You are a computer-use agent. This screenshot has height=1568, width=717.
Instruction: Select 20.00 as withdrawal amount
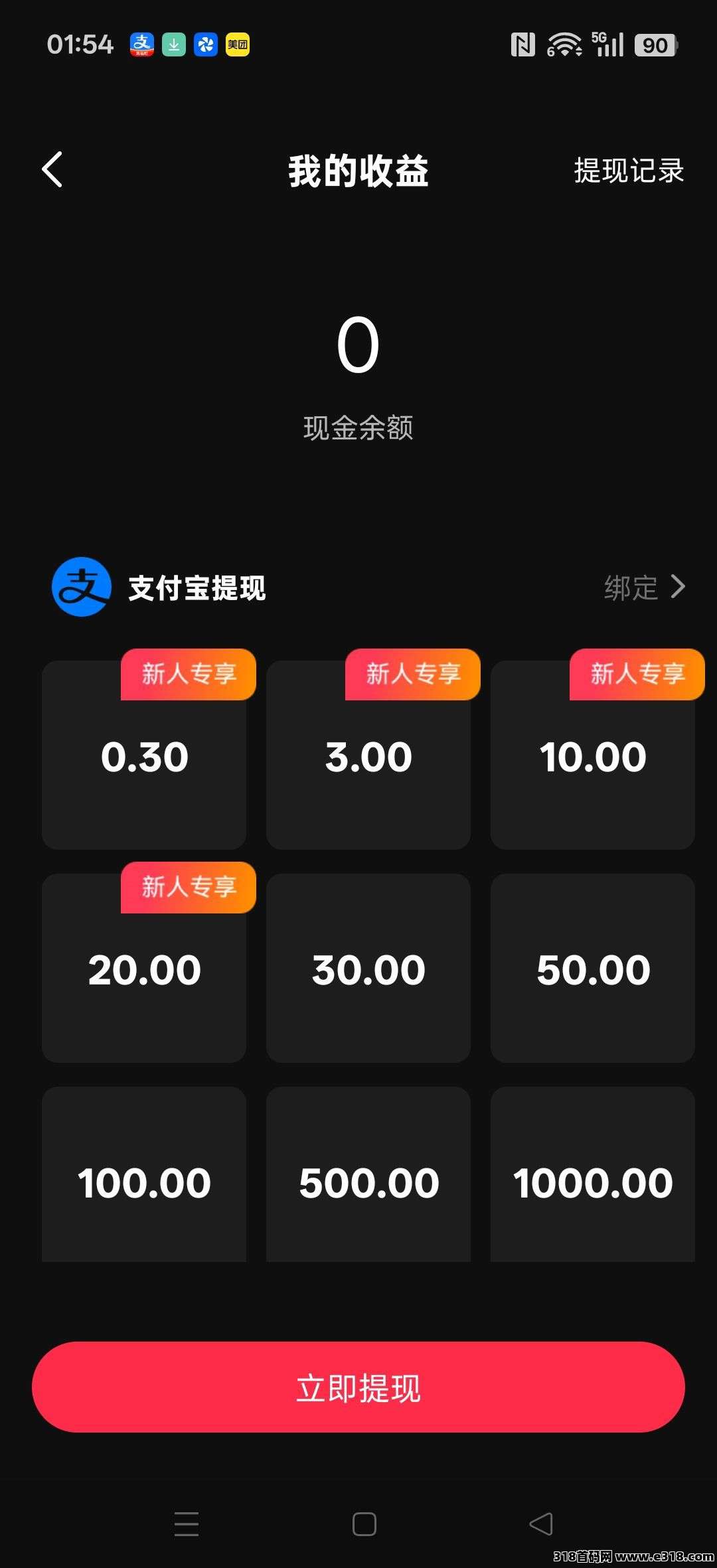tap(144, 969)
